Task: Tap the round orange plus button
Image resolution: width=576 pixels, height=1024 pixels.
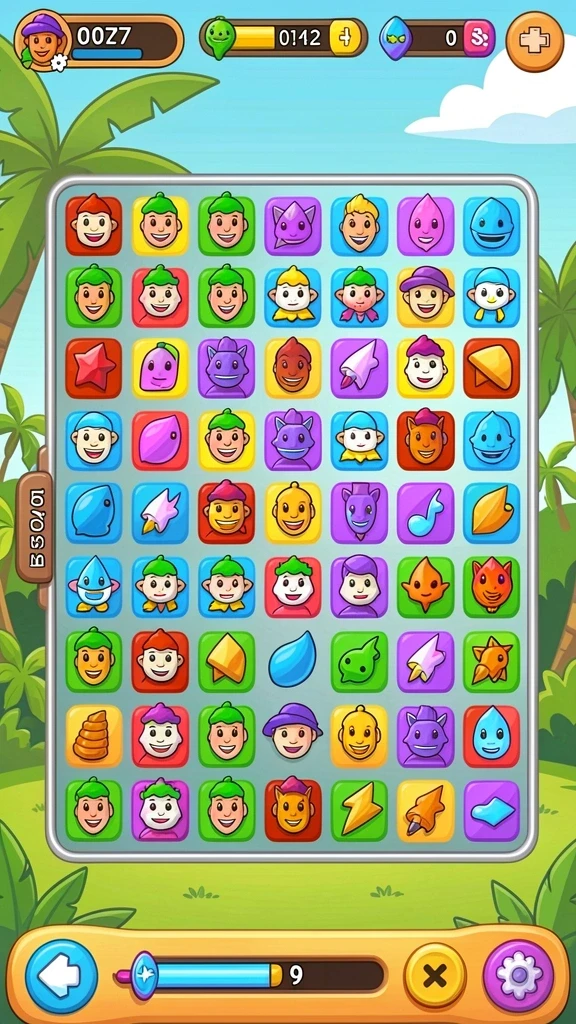Action: 534,41
